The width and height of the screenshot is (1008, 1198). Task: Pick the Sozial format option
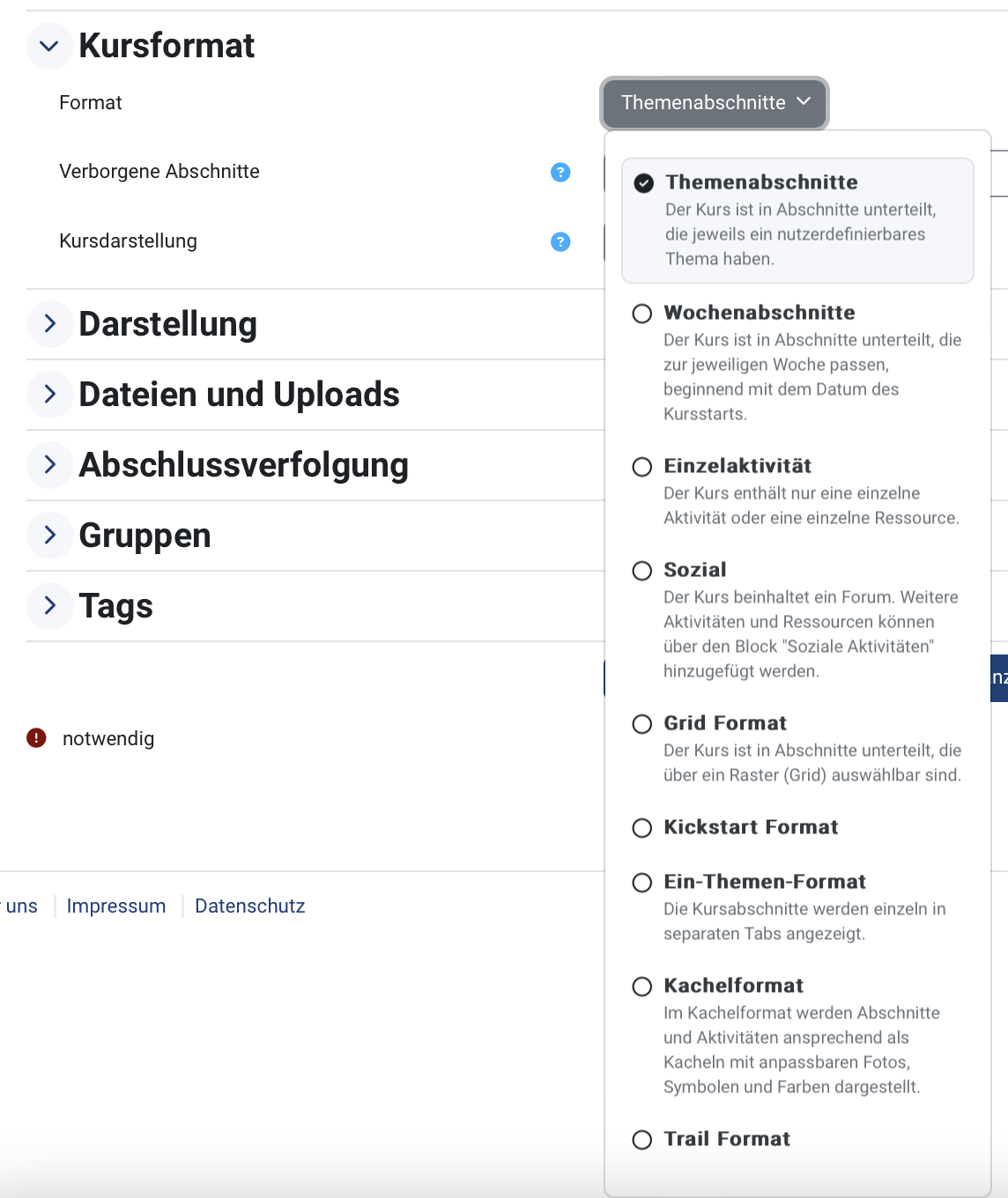tap(694, 570)
